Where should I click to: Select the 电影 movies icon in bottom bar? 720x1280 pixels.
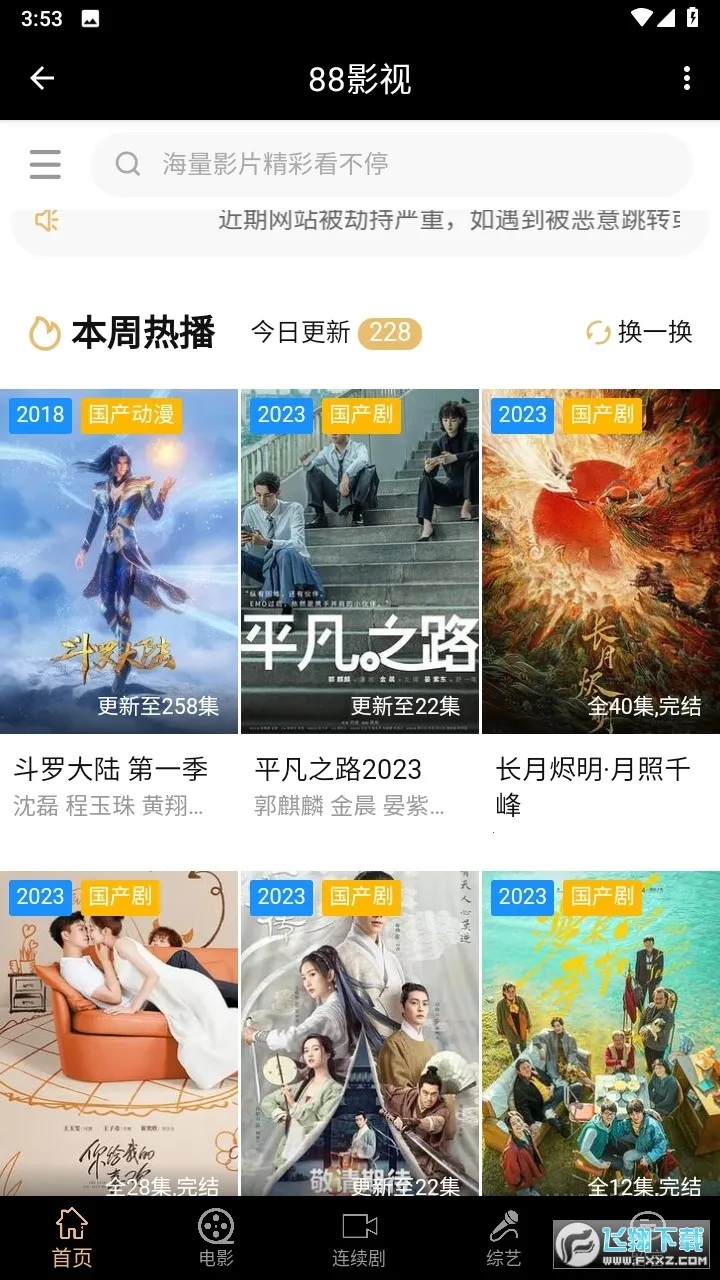coord(213,1224)
